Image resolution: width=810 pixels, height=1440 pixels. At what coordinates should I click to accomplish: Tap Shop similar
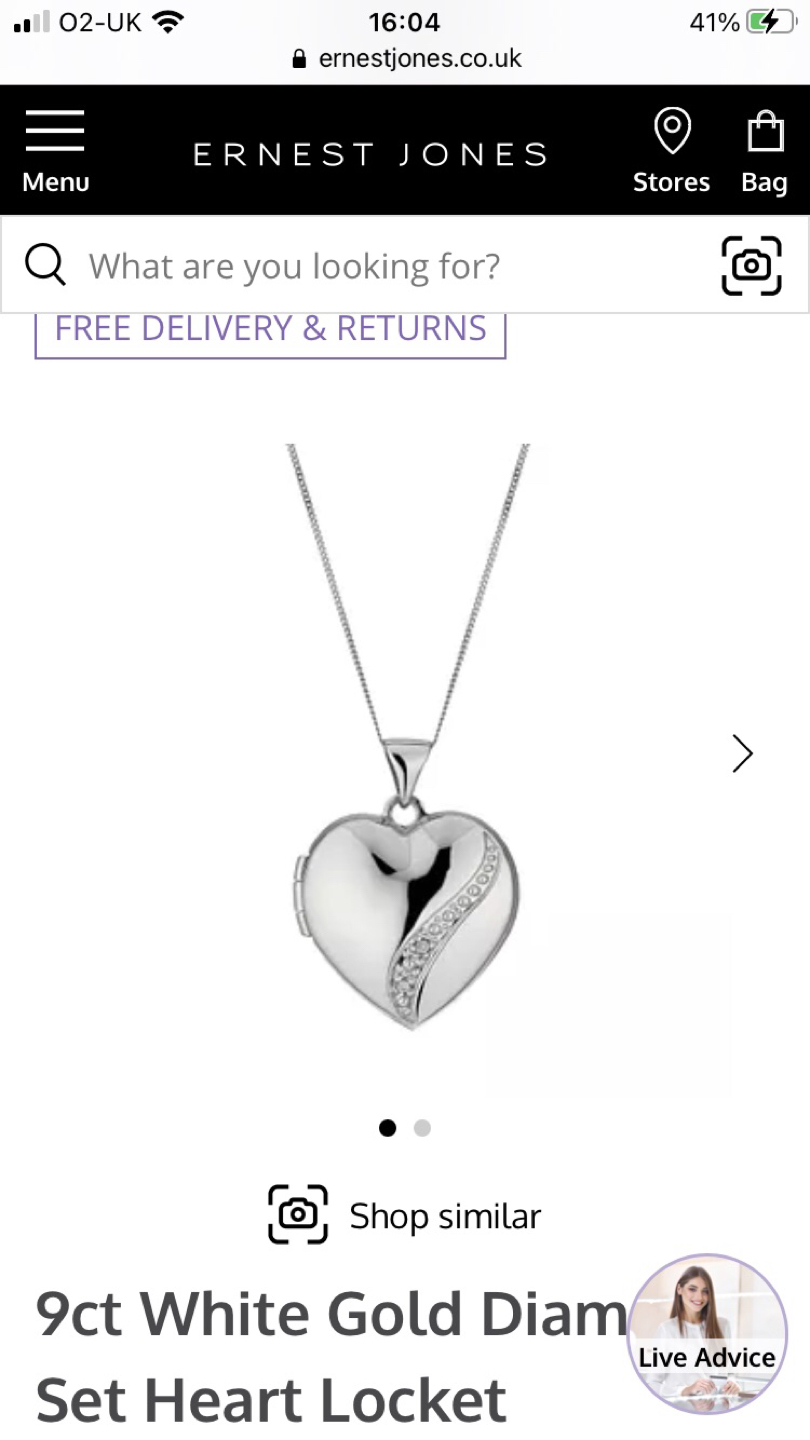tap(405, 1216)
